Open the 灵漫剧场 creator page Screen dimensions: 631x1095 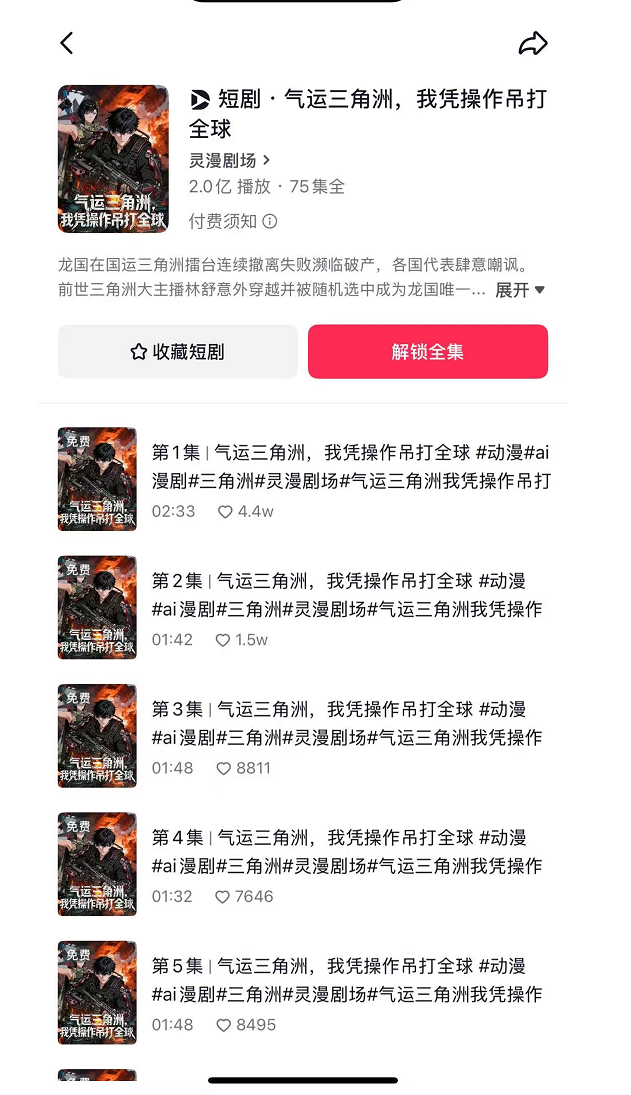tap(230, 160)
